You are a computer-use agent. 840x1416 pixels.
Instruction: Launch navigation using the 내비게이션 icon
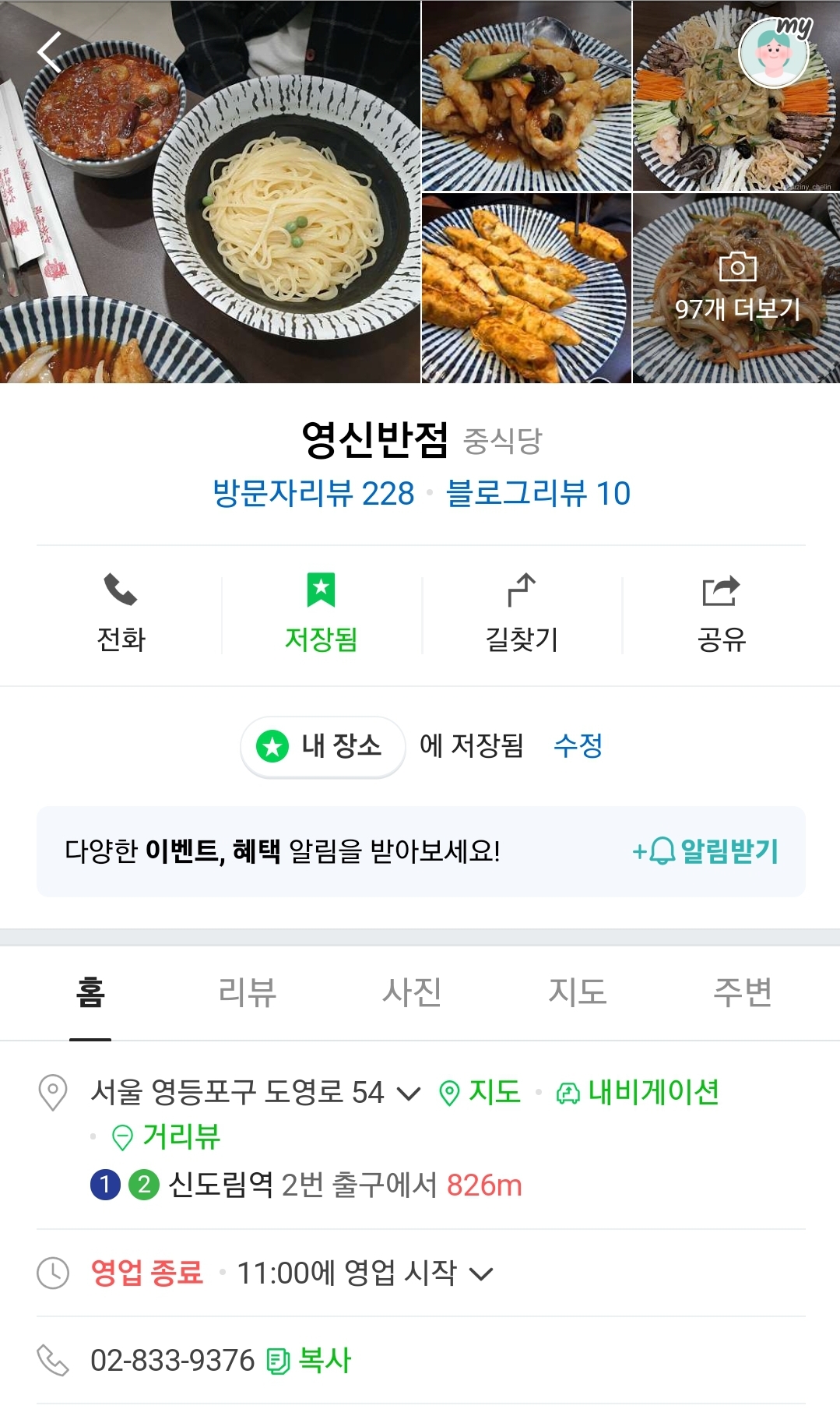(568, 1093)
